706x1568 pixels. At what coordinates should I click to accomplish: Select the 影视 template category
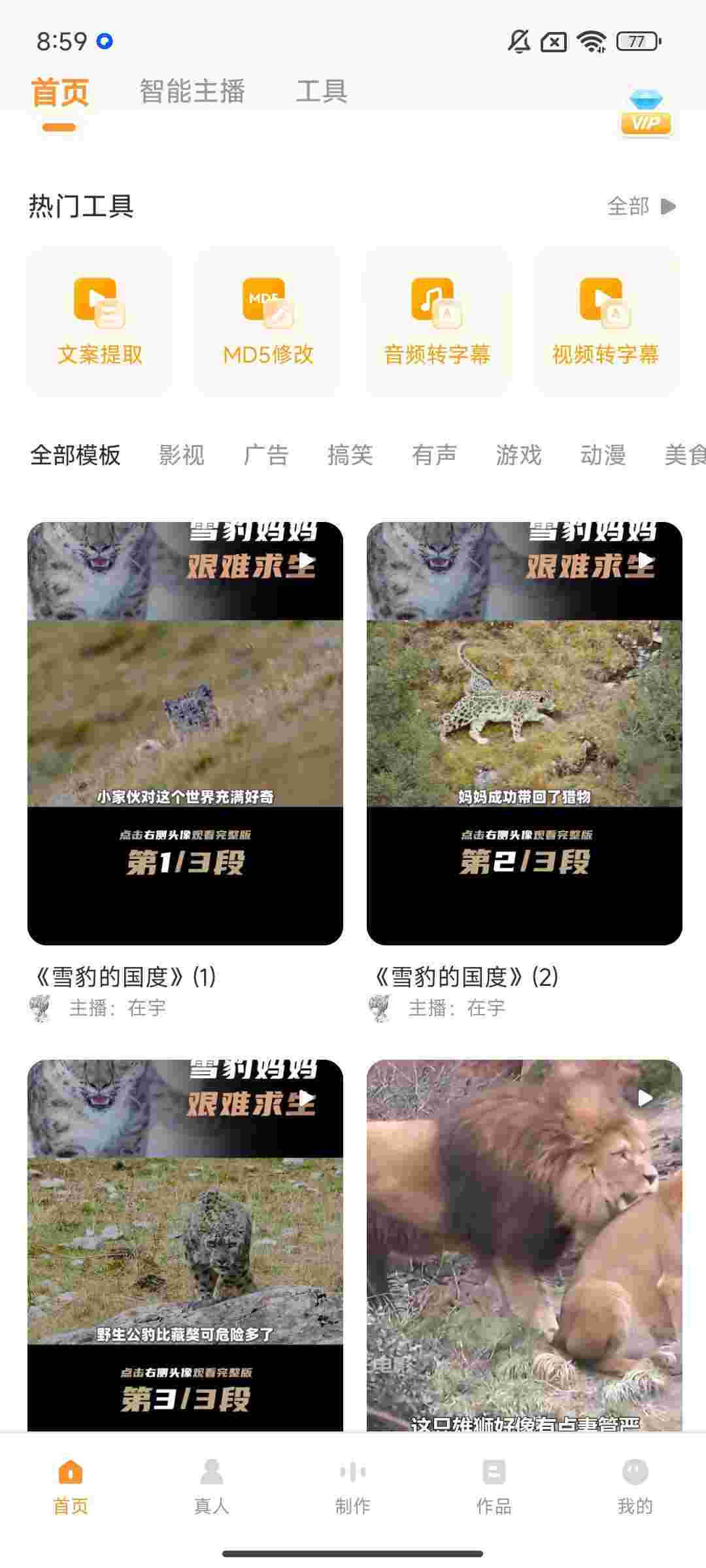pyautogui.click(x=182, y=455)
